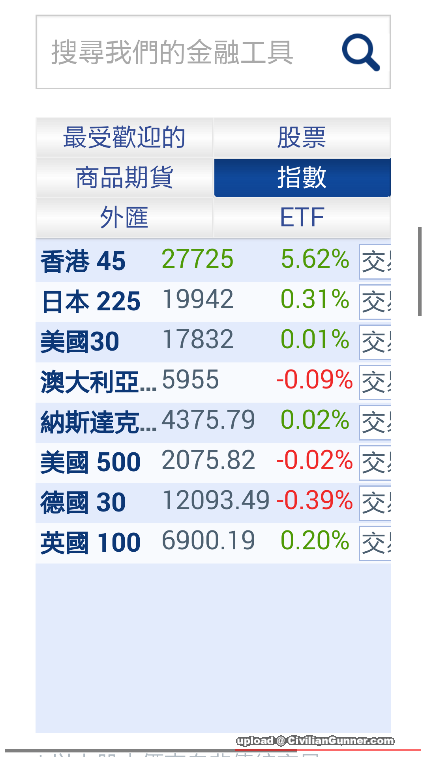Select the 商品期貨 tab
The image size is (426, 757).
[x=124, y=178]
